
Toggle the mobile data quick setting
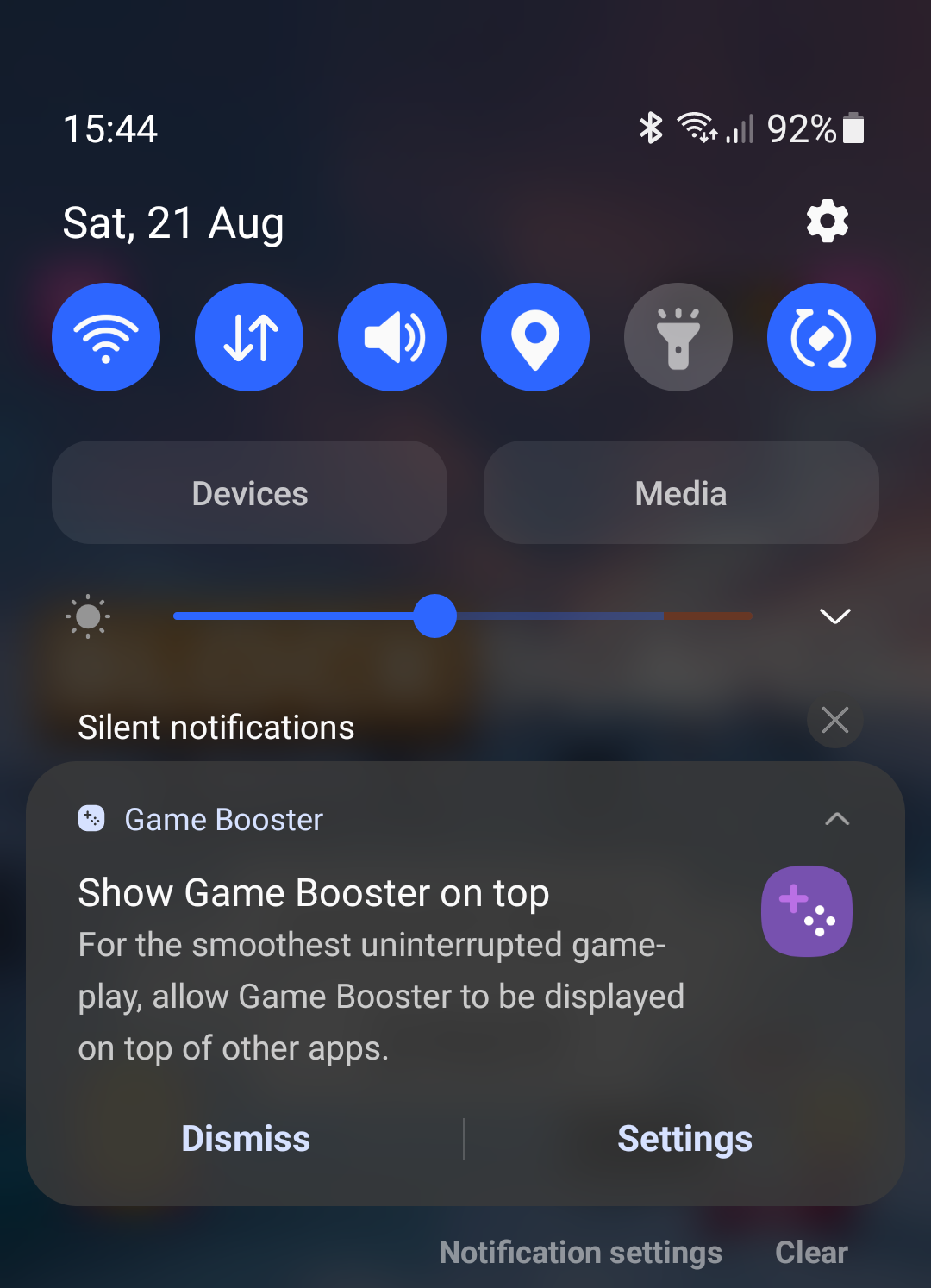(249, 337)
